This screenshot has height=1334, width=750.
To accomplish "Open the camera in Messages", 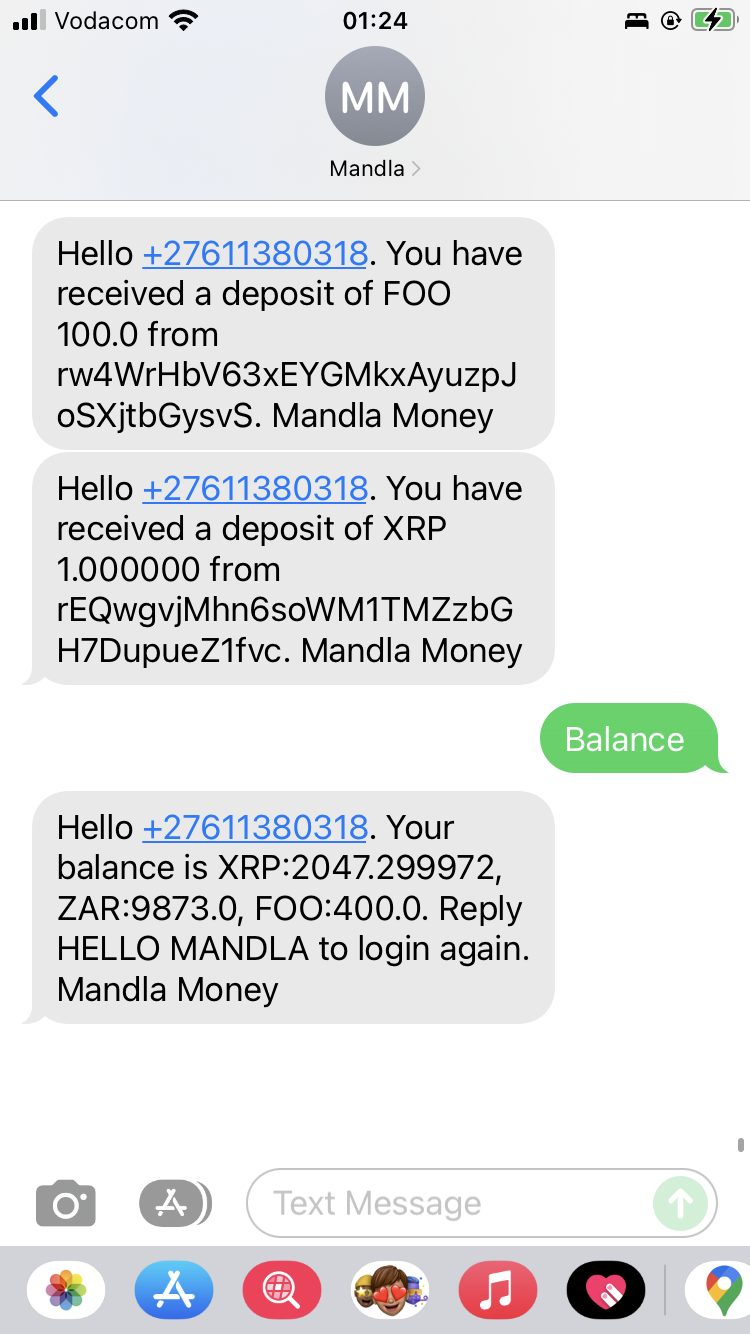I will [x=65, y=1203].
